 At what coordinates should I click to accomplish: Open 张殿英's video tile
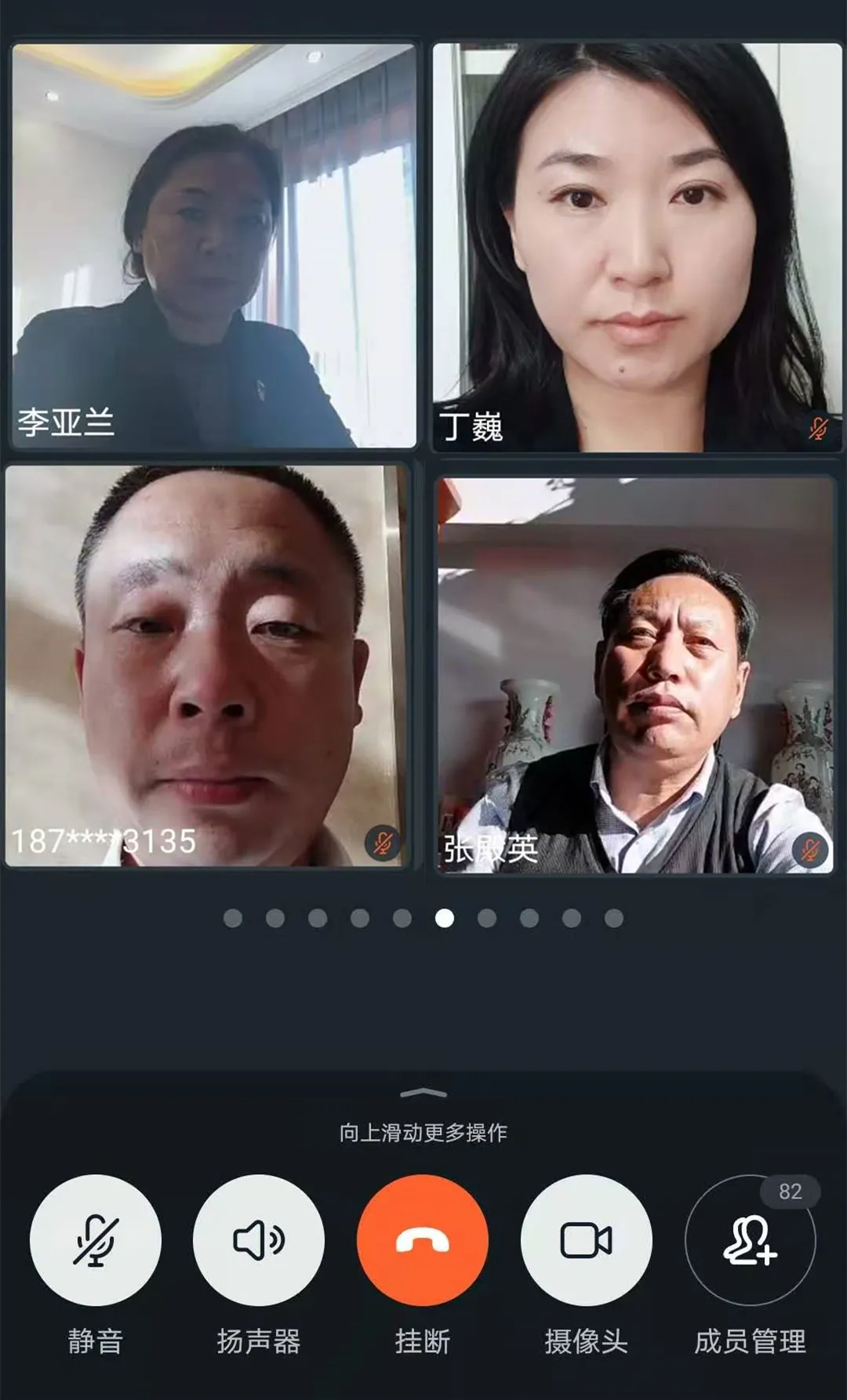(x=635, y=676)
